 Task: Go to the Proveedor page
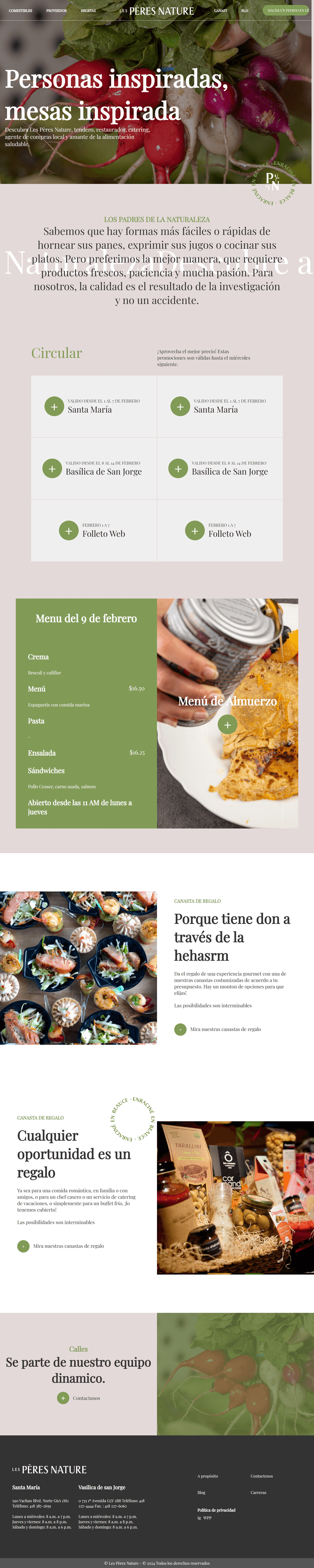[56, 11]
